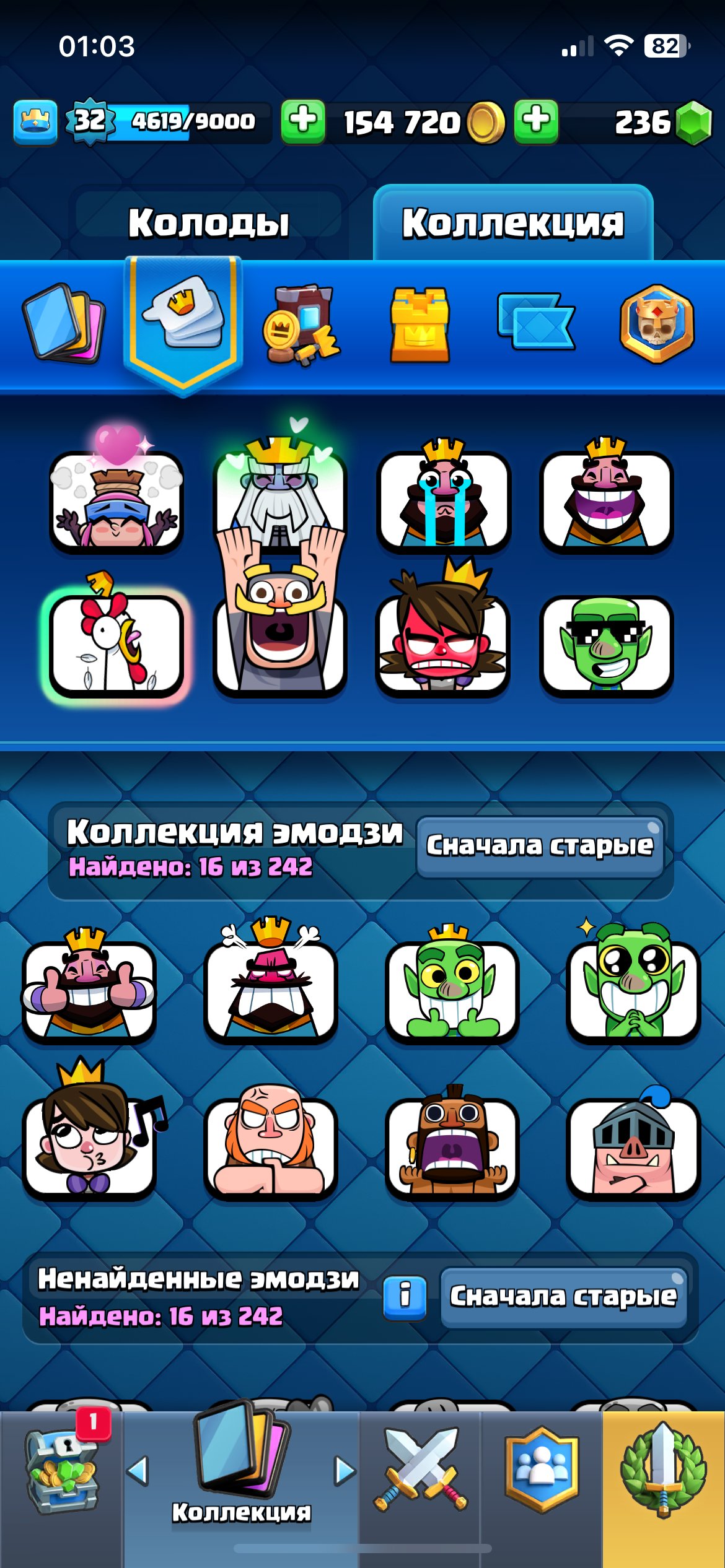The height and width of the screenshot is (1568, 725).
Task: Open info about Ненайденные эмодзи
Action: click(x=405, y=1297)
